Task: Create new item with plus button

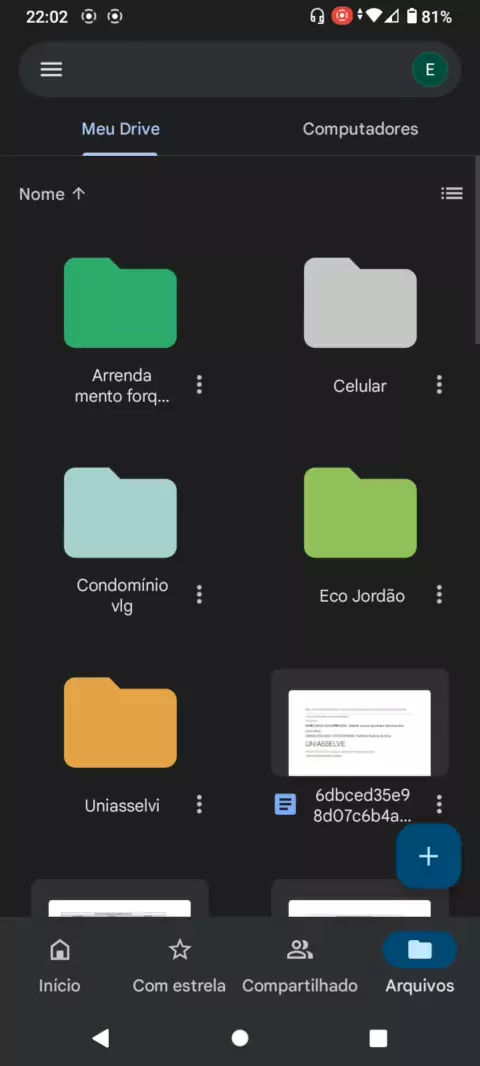Action: (428, 856)
